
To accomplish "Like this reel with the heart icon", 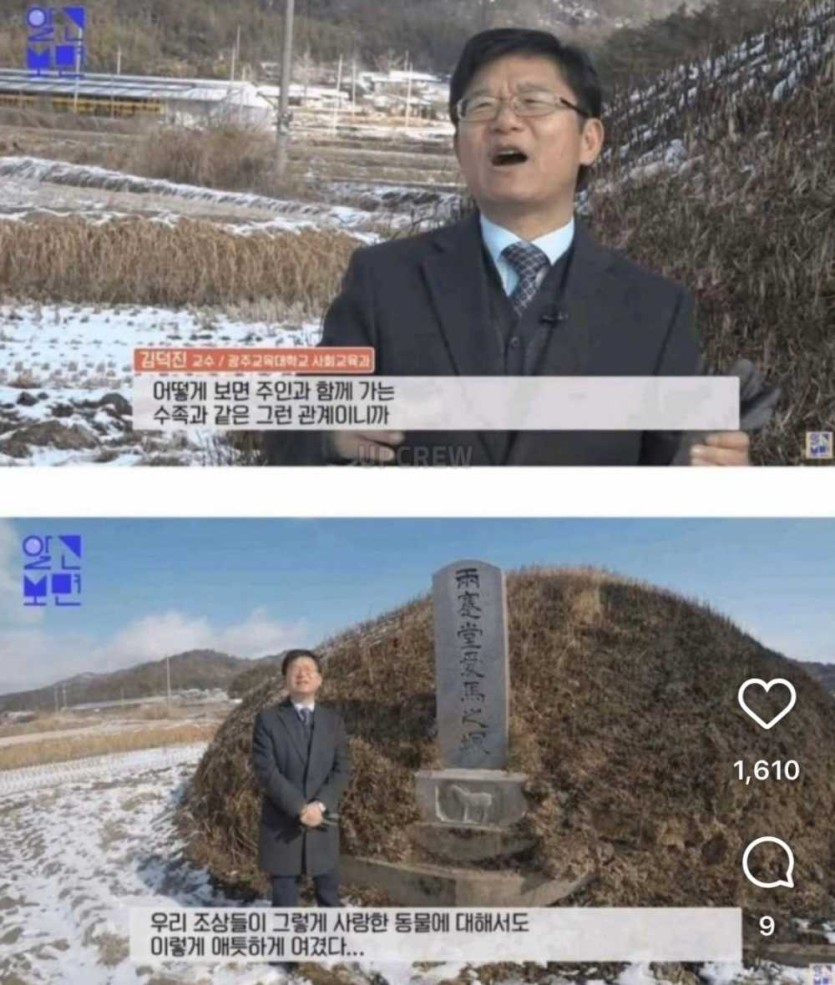I will tap(766, 704).
